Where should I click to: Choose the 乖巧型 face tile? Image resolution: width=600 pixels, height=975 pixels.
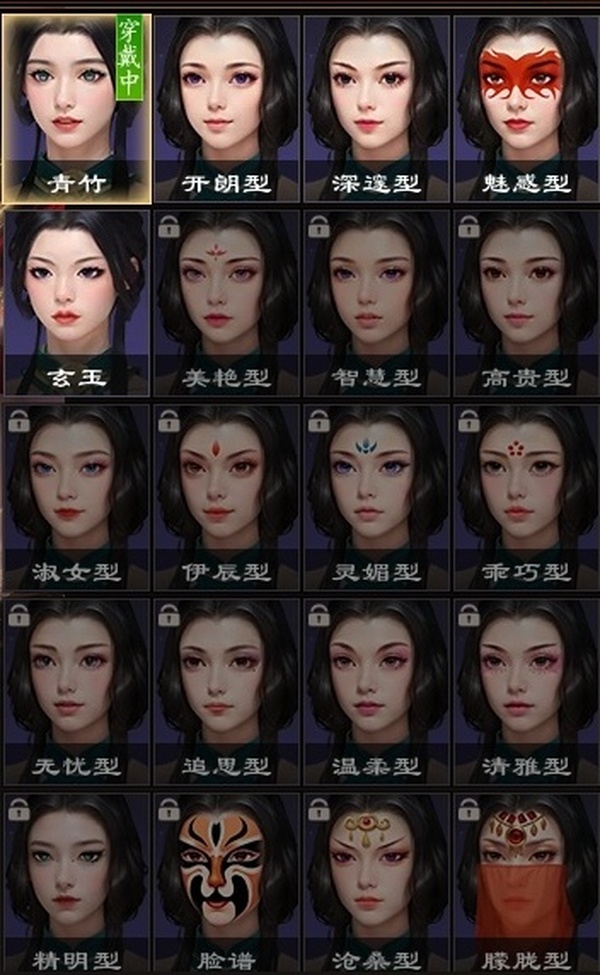(x=526, y=497)
